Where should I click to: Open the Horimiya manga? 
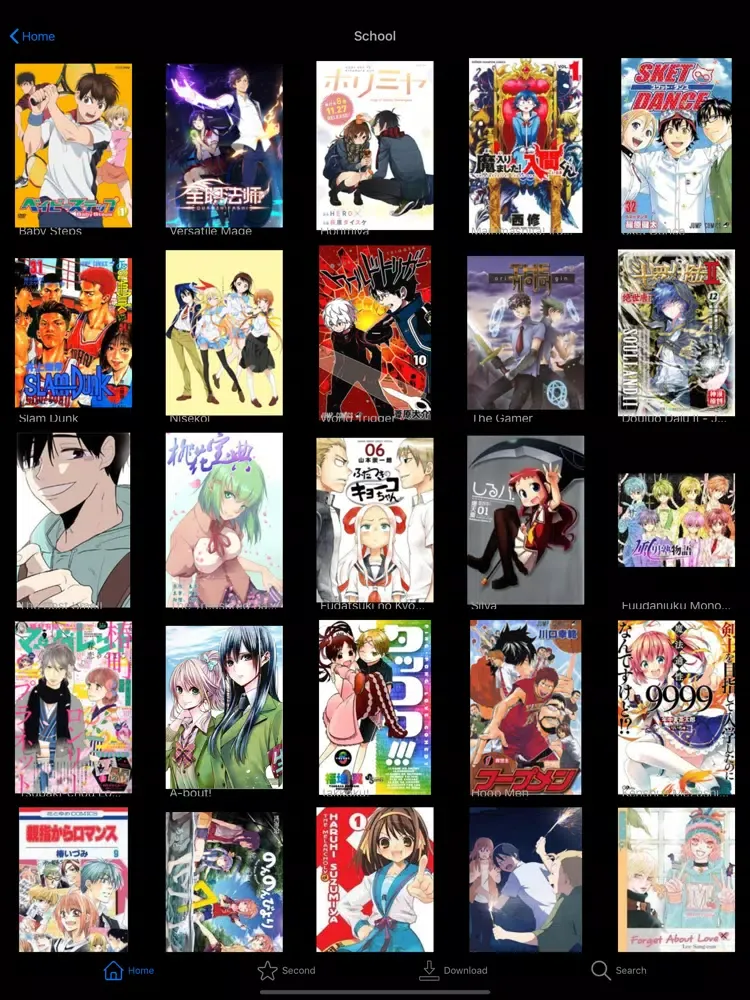pos(375,146)
